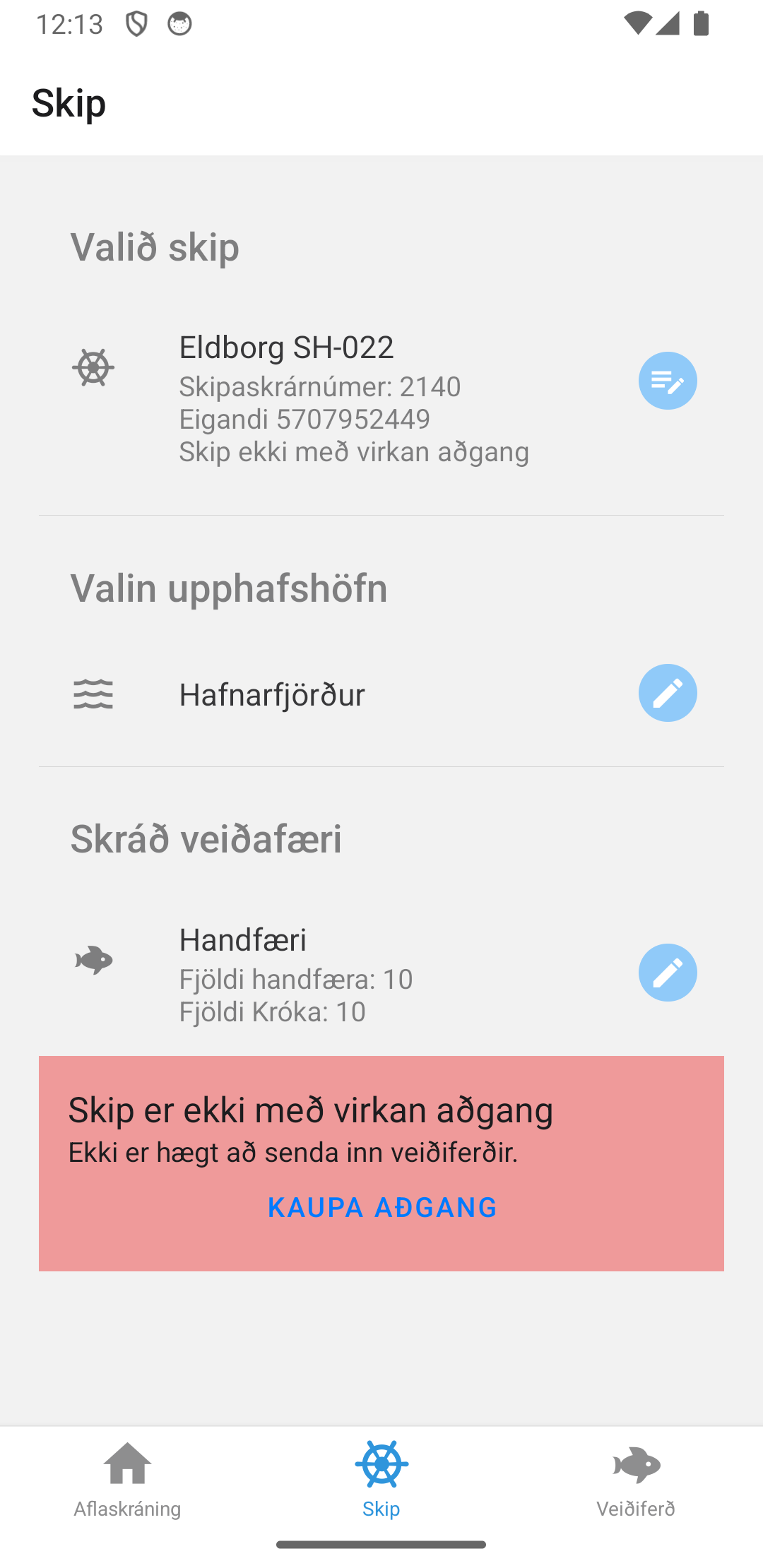Tap the Hafnarfjörður harbor name

point(271,694)
